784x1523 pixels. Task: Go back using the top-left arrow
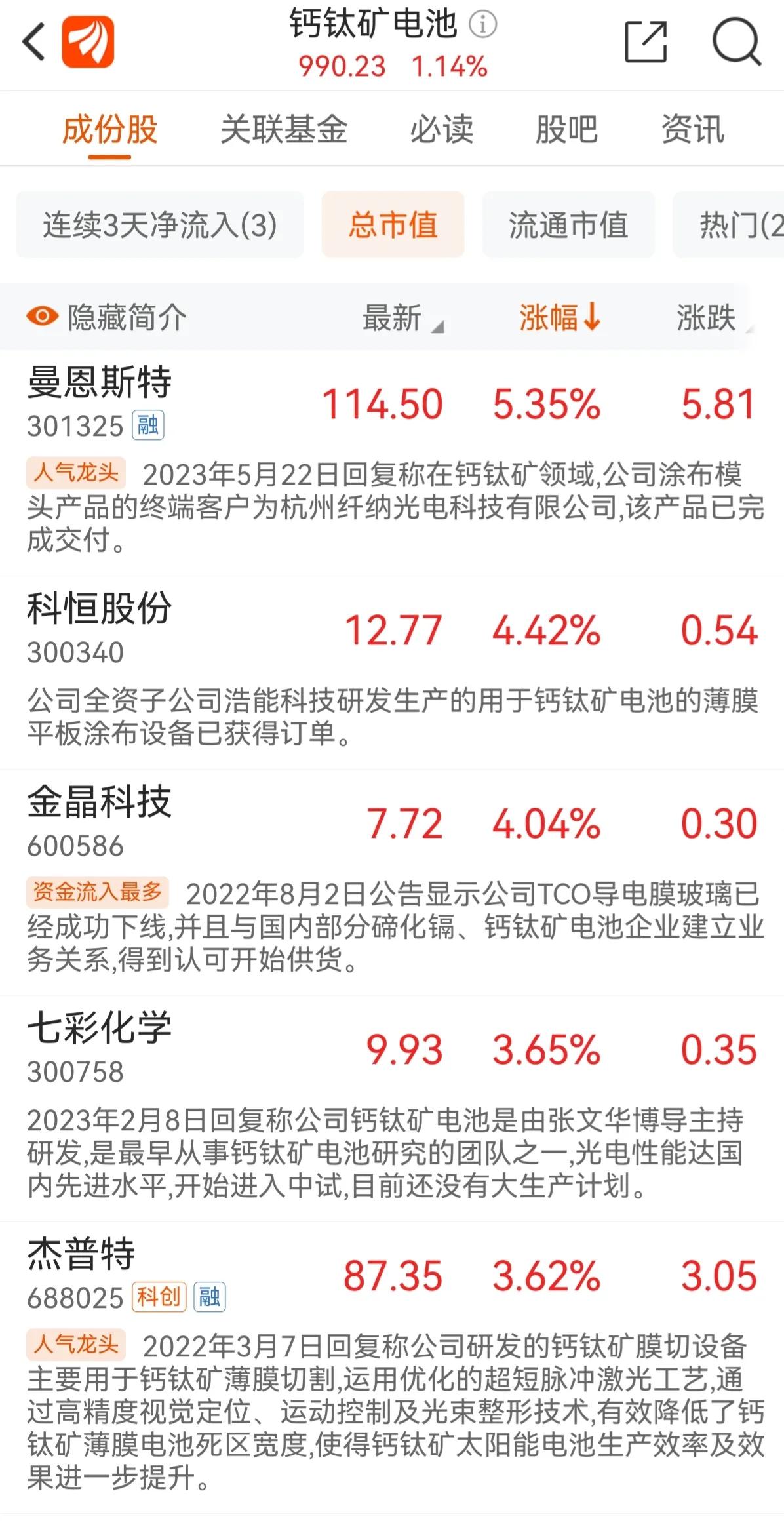pyautogui.click(x=34, y=42)
